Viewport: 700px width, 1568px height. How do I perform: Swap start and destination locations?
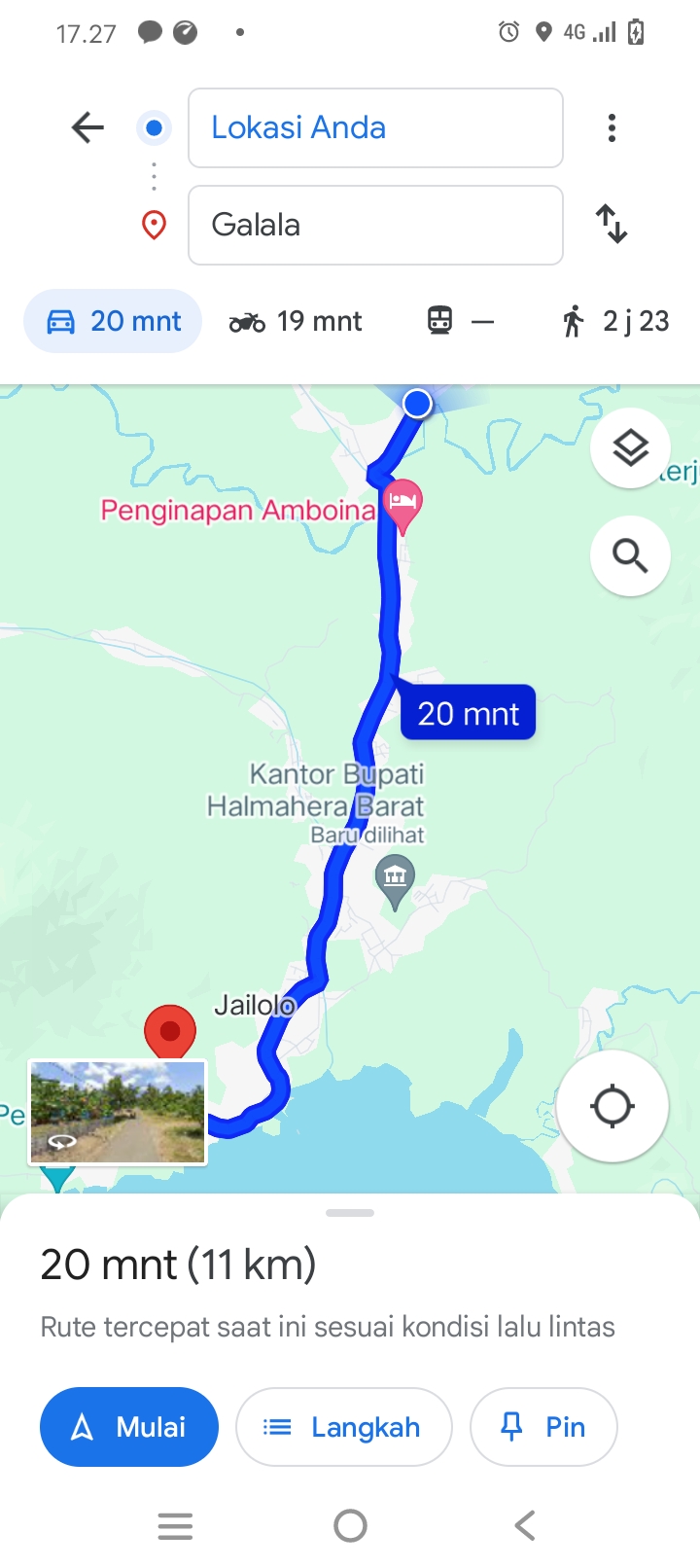click(612, 225)
